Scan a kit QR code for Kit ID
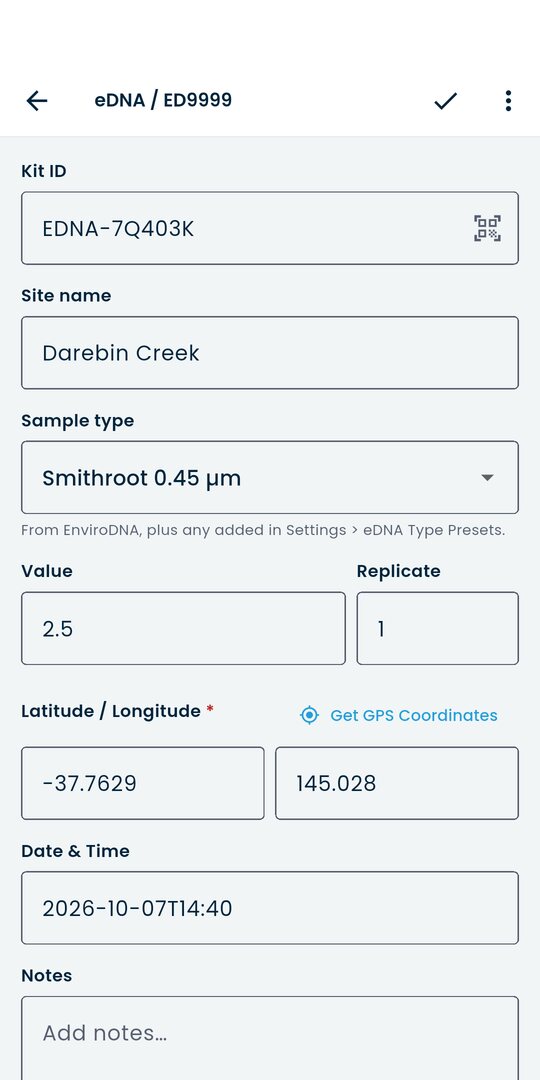The image size is (540, 1080). click(487, 229)
